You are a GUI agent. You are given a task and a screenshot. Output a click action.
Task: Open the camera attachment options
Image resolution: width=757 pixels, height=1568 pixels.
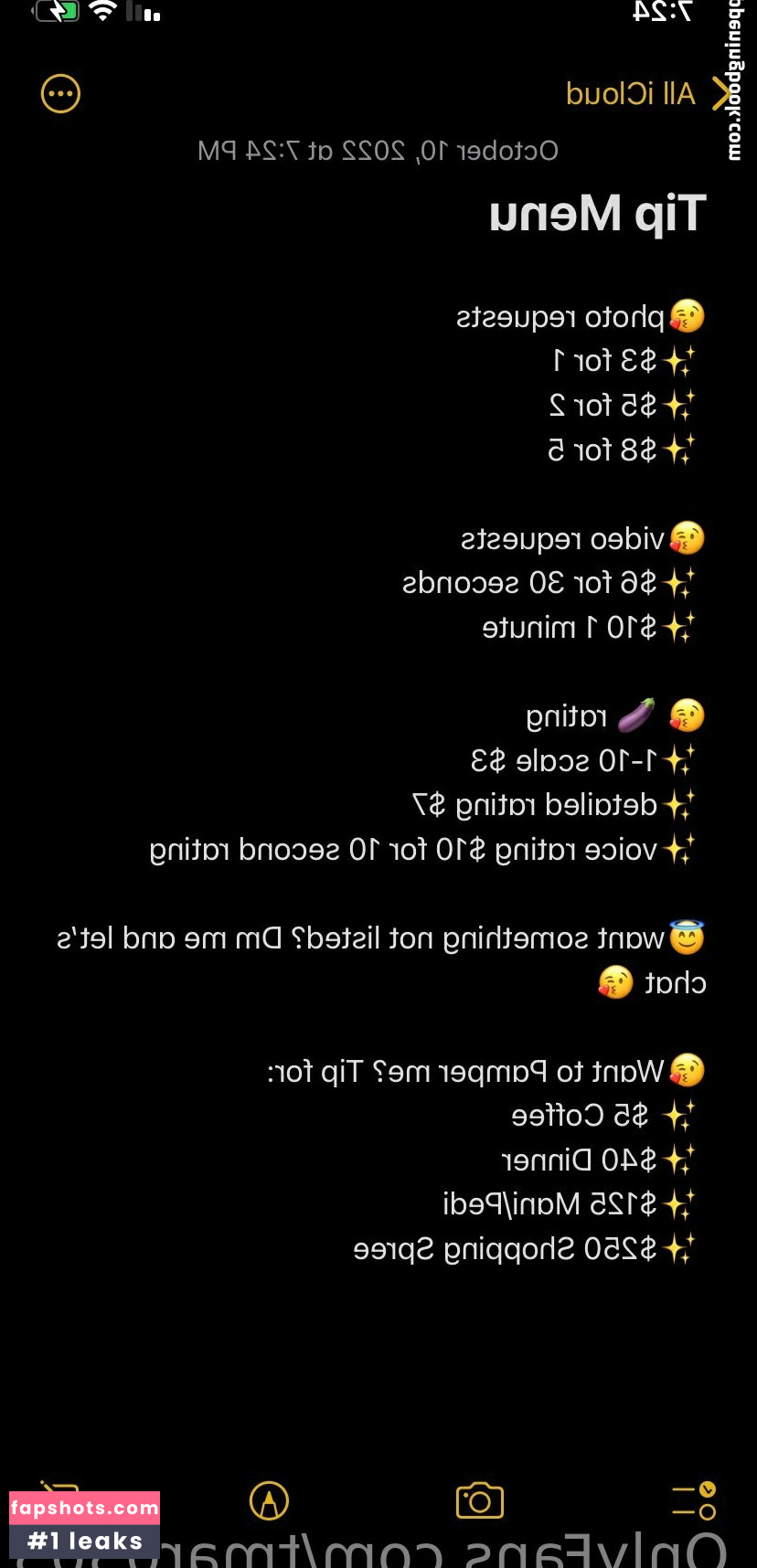click(480, 1500)
